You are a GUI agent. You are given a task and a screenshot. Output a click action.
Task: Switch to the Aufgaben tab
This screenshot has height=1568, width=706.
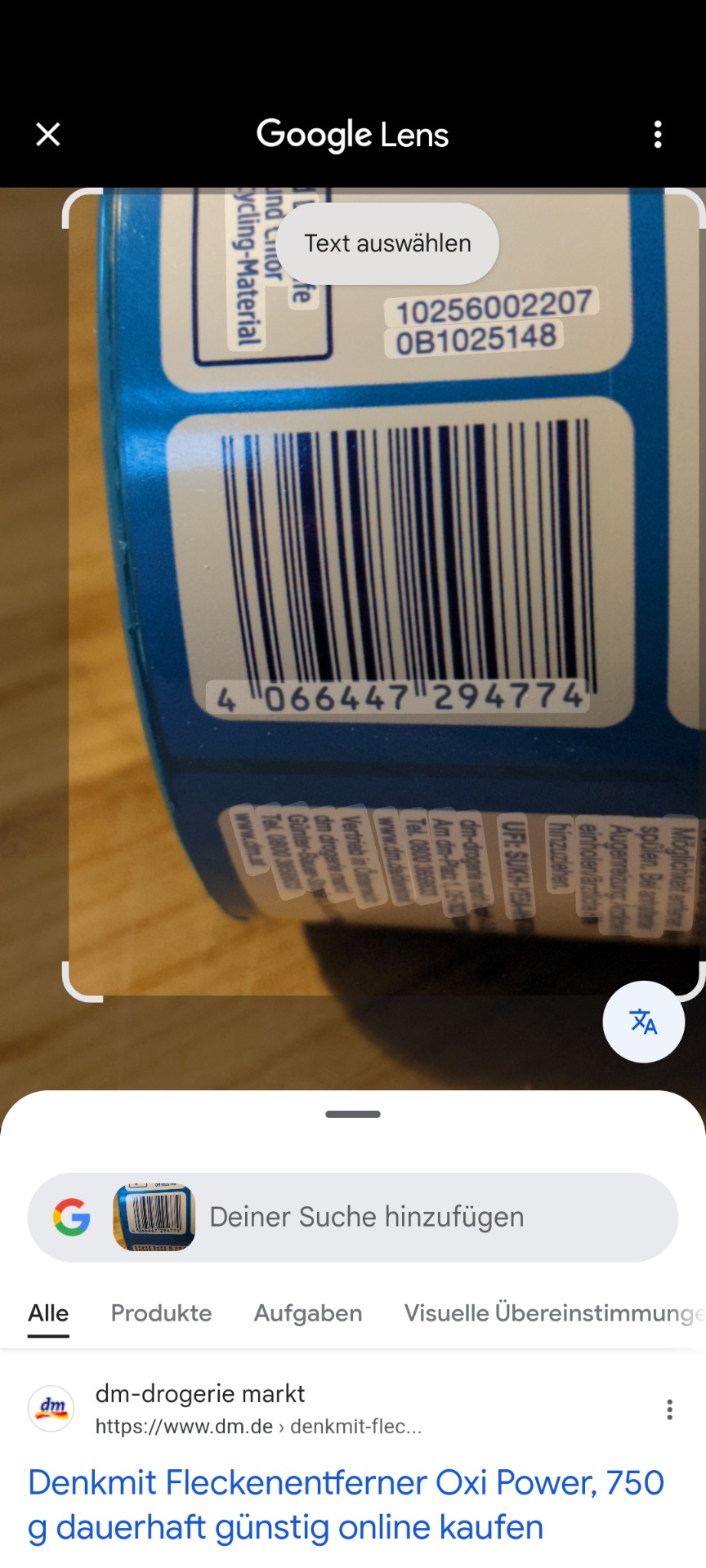[308, 1313]
